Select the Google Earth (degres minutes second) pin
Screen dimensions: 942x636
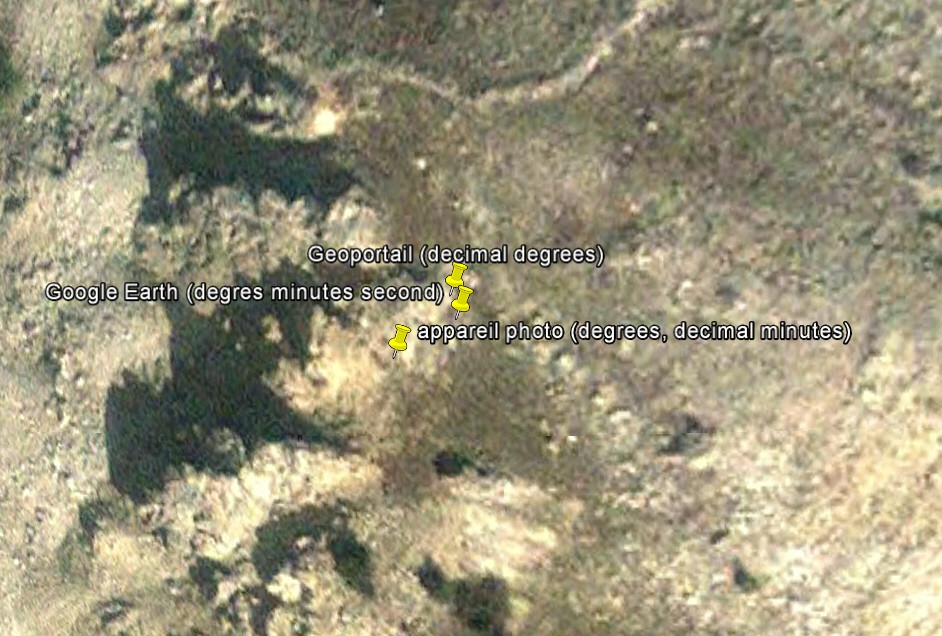pos(463,300)
